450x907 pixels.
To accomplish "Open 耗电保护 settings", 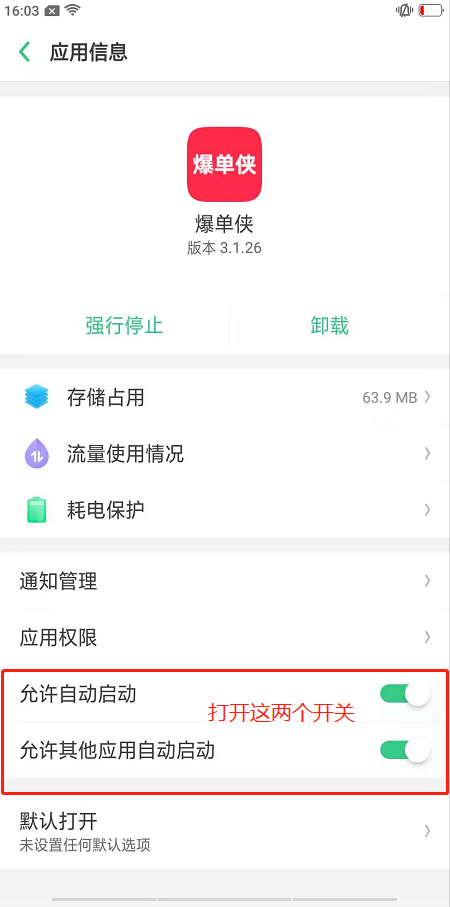I will pos(225,510).
